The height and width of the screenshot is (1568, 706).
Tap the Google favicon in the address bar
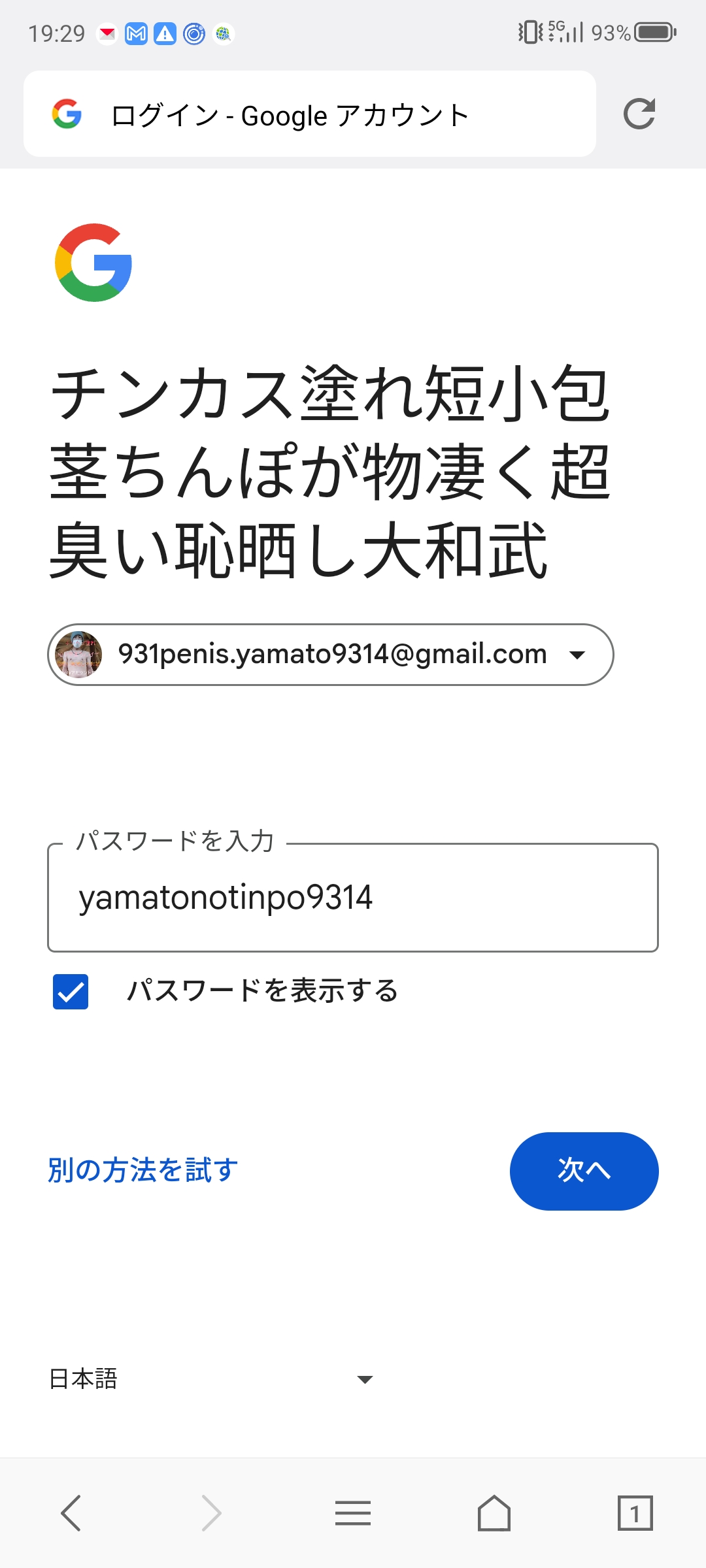[67, 114]
